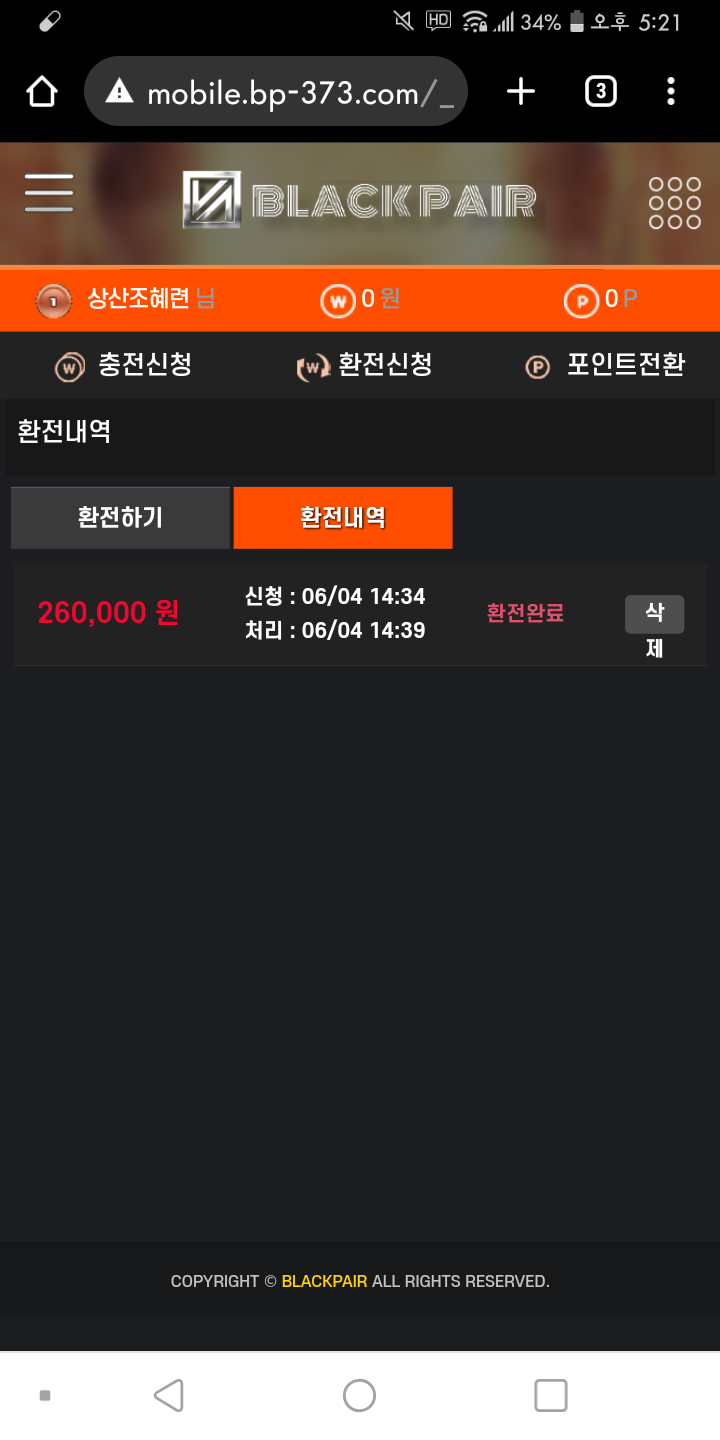Open the nine-dot grid menu
This screenshot has width=720, height=1440.
click(x=674, y=203)
